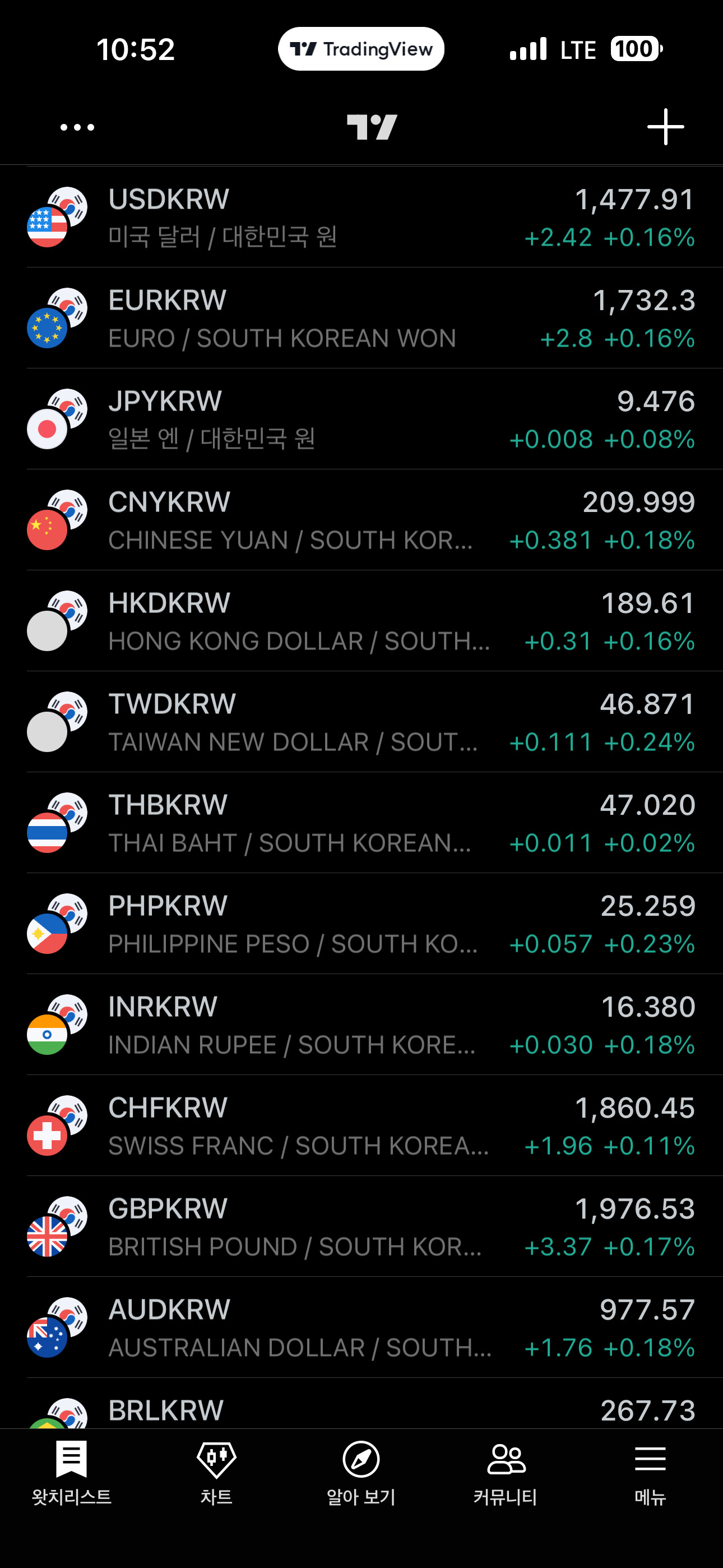Add a new symbol with plus icon
The image size is (723, 1568).
pos(665,127)
